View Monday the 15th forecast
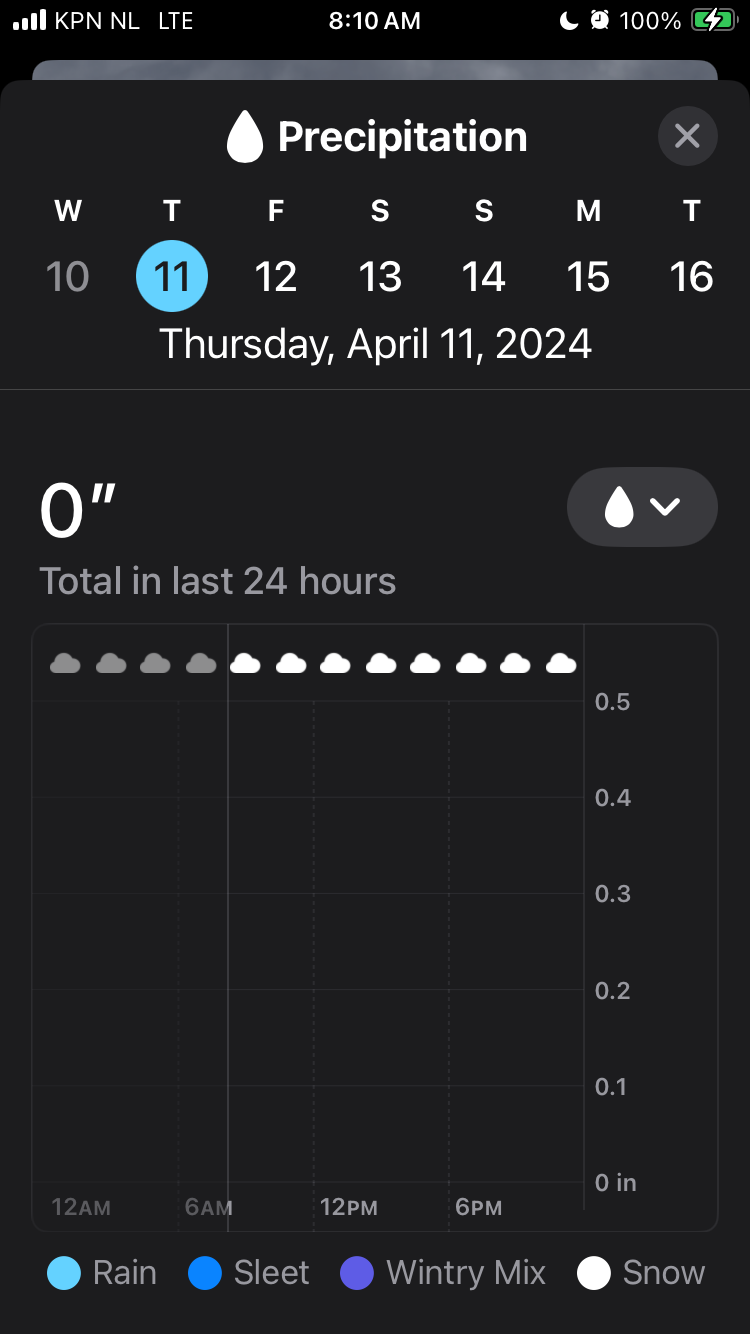The image size is (750, 1334). click(588, 276)
